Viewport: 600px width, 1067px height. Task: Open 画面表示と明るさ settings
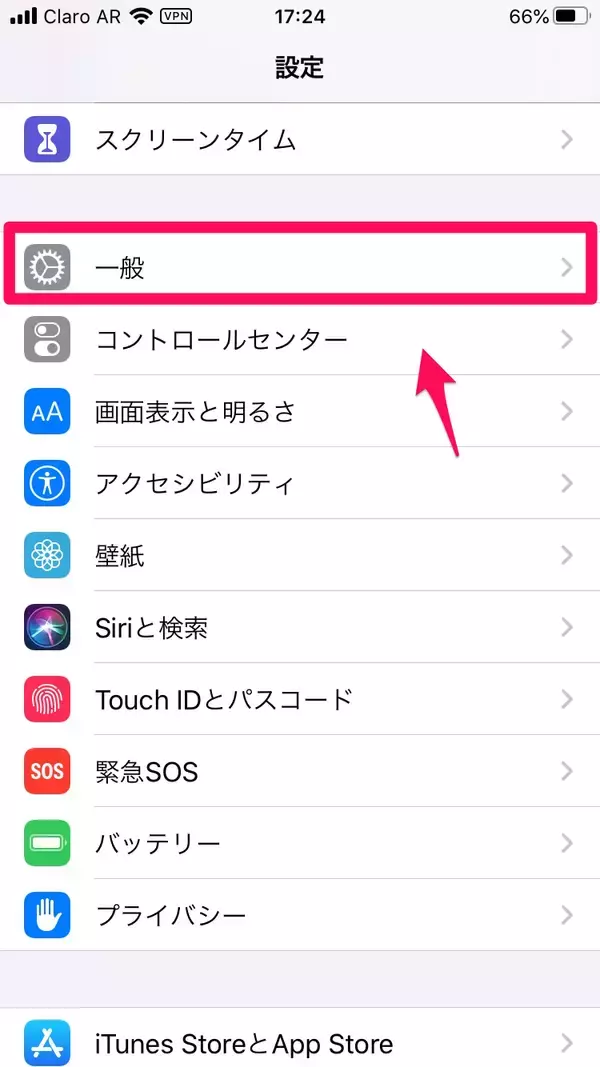300,411
